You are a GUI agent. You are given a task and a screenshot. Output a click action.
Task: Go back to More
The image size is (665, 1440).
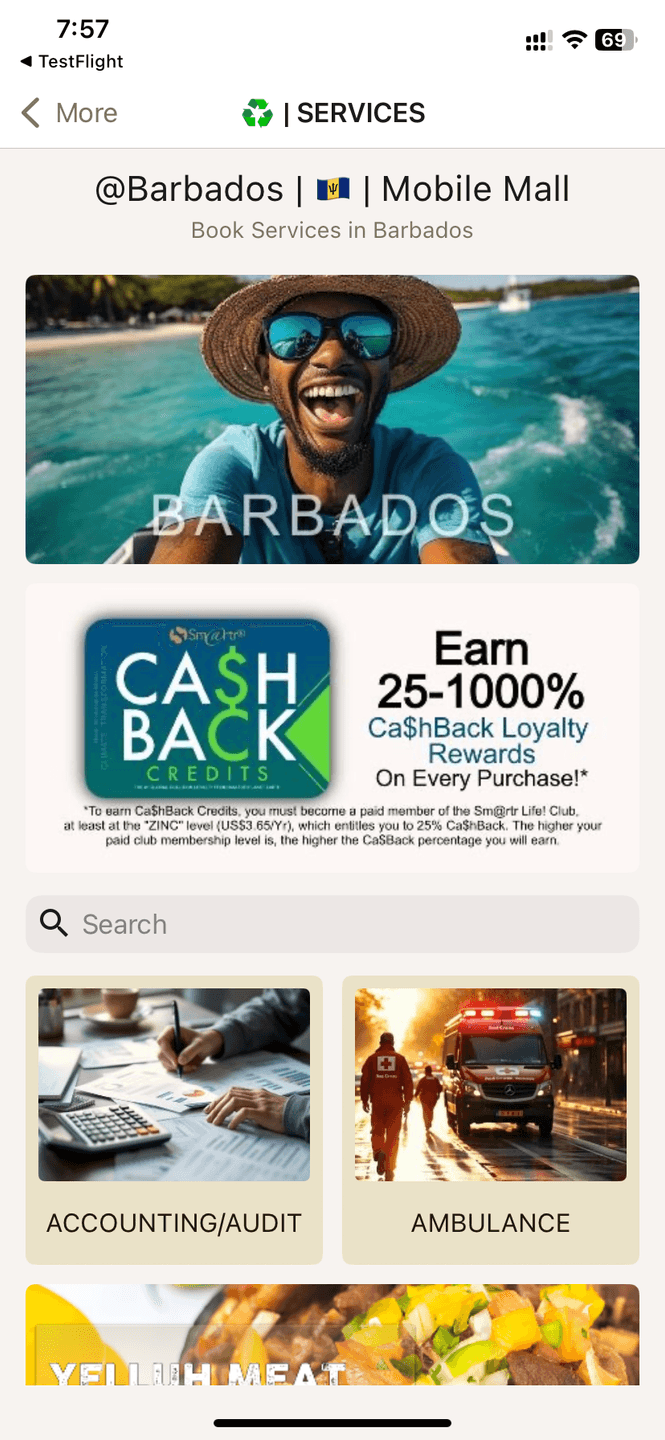click(x=70, y=113)
